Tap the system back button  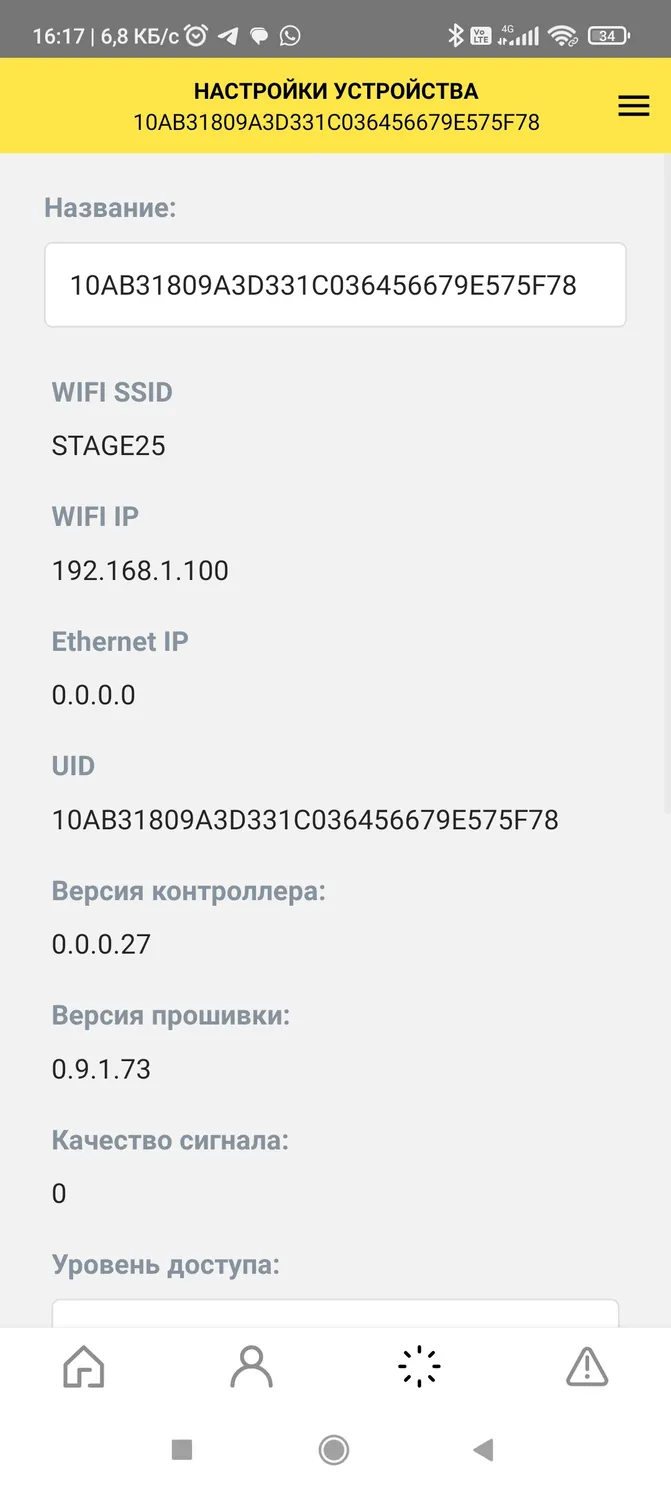click(484, 1449)
